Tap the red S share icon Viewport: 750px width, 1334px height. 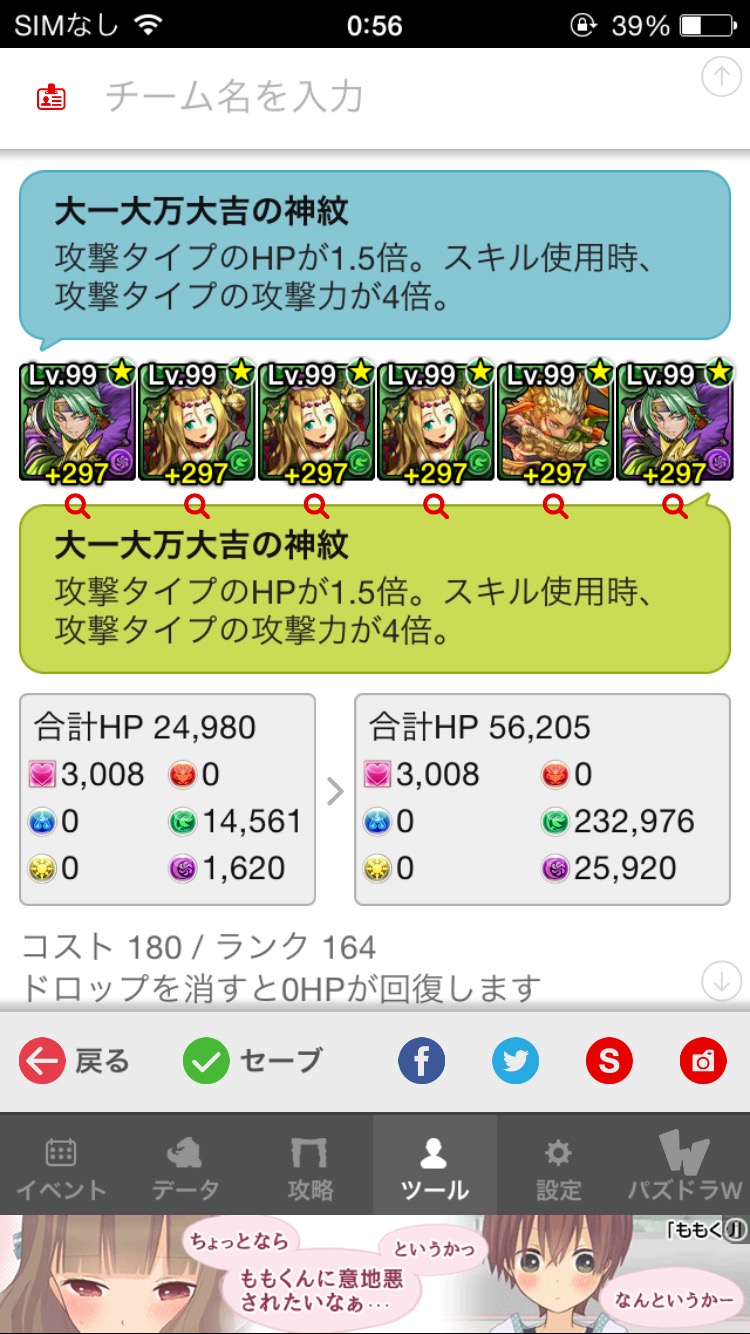609,1062
